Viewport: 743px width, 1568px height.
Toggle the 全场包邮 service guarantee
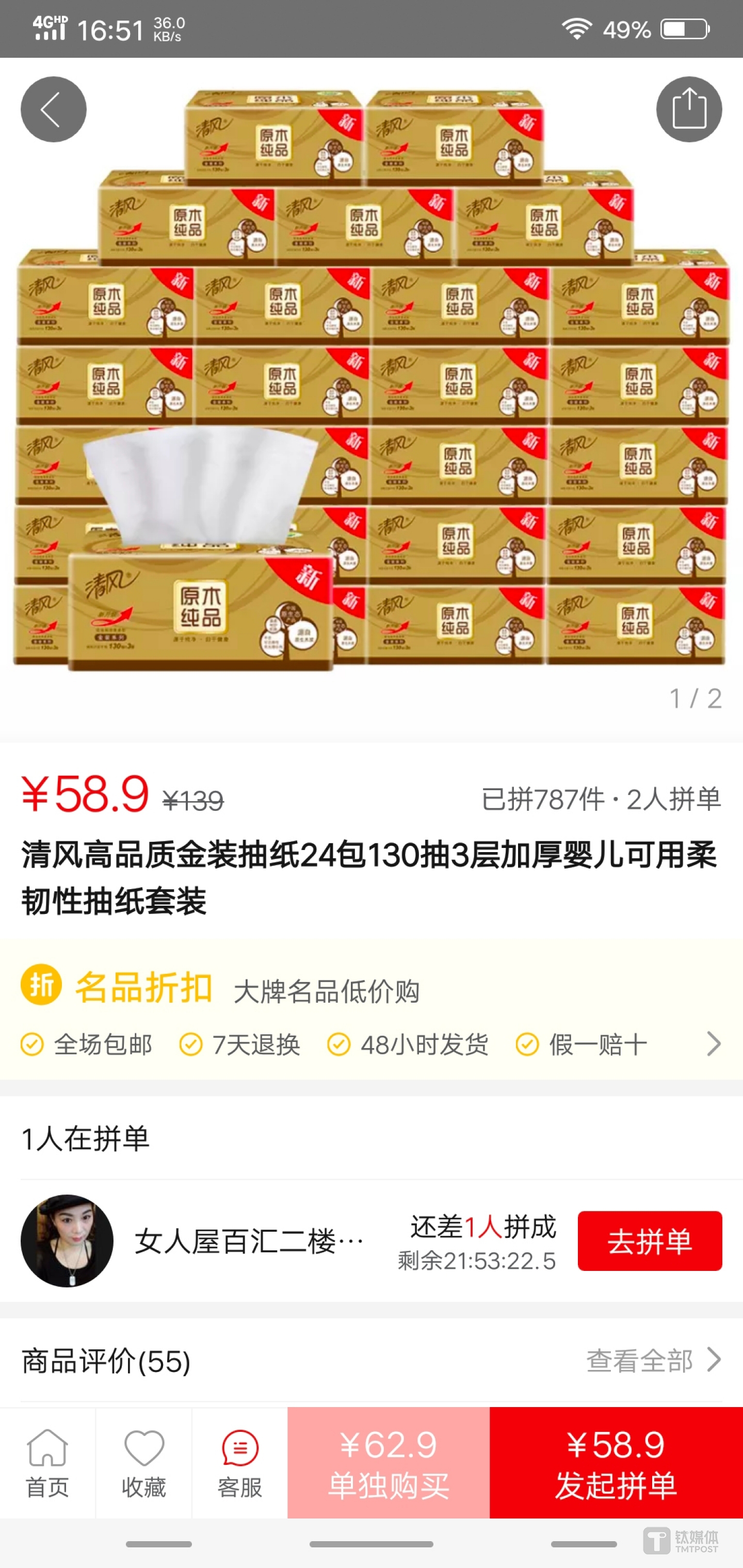coord(82,1043)
